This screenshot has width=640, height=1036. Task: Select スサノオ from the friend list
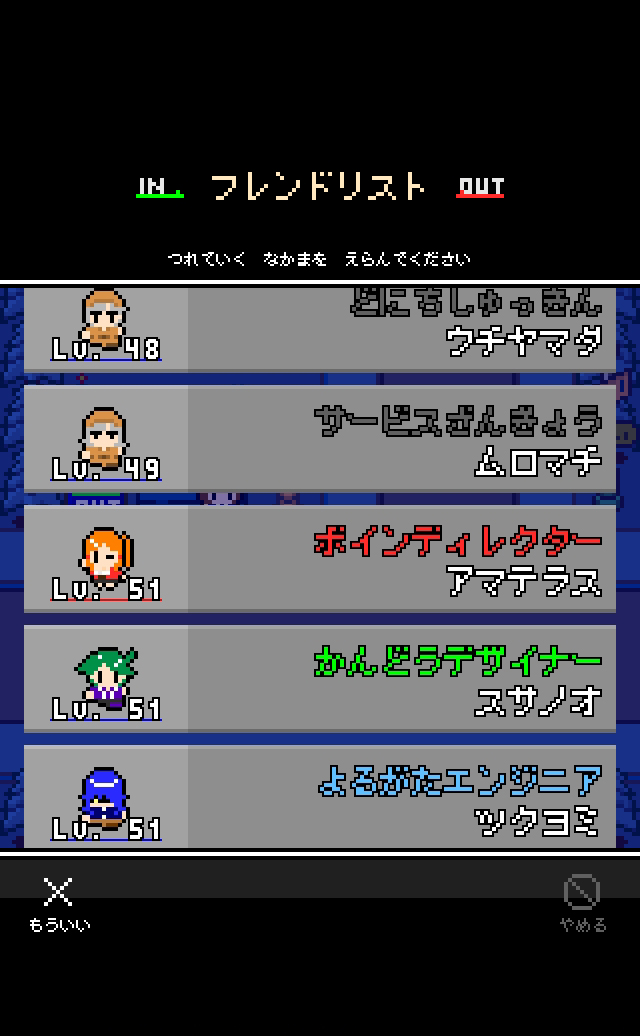click(320, 679)
